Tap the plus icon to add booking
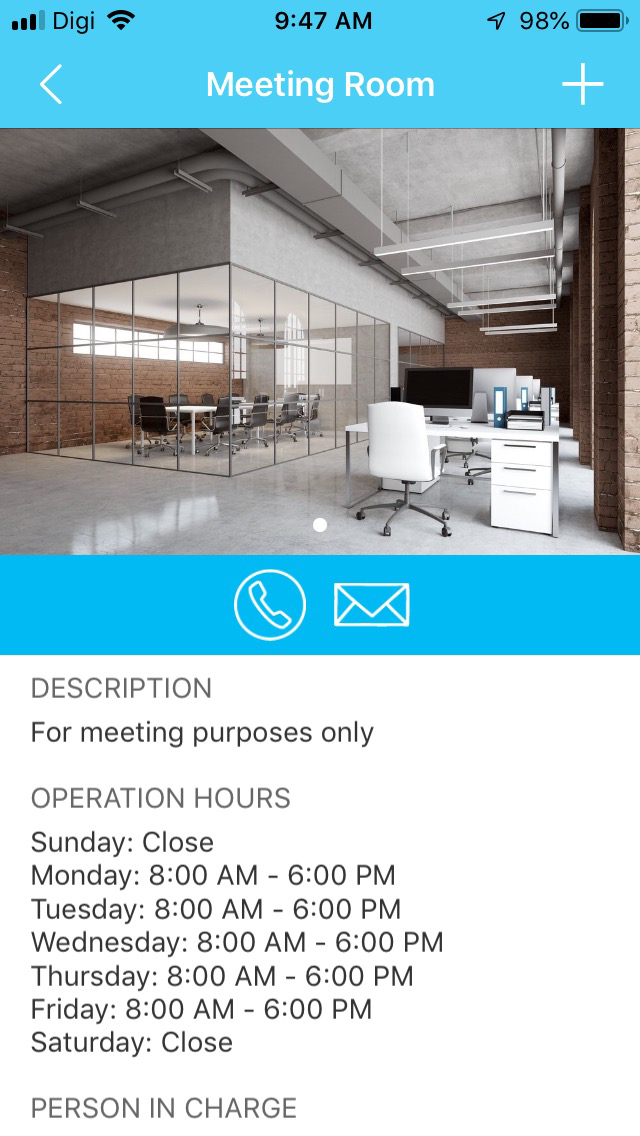 point(582,85)
